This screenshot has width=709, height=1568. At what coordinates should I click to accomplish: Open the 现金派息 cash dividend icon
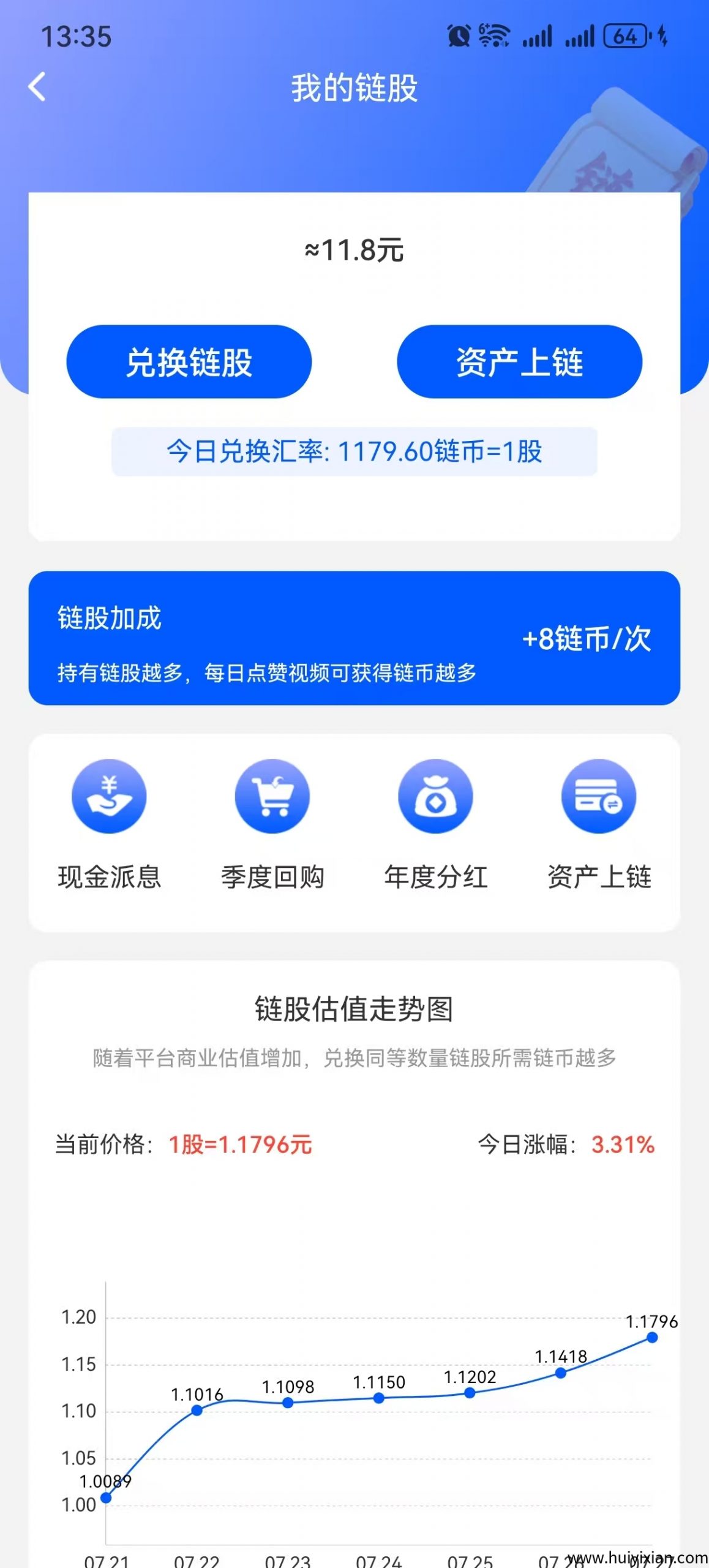(x=107, y=797)
